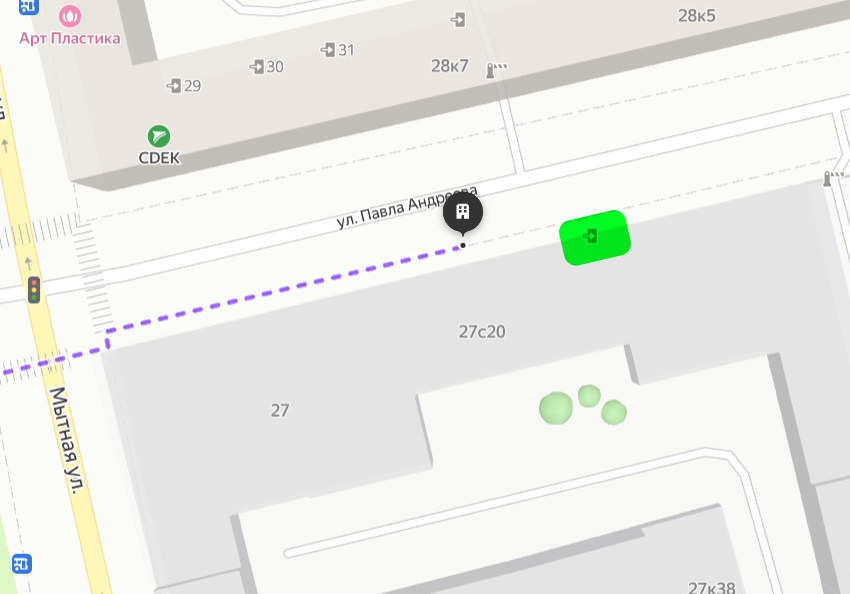Select the black building pin on the route
This screenshot has height=594, width=850.
click(x=463, y=212)
